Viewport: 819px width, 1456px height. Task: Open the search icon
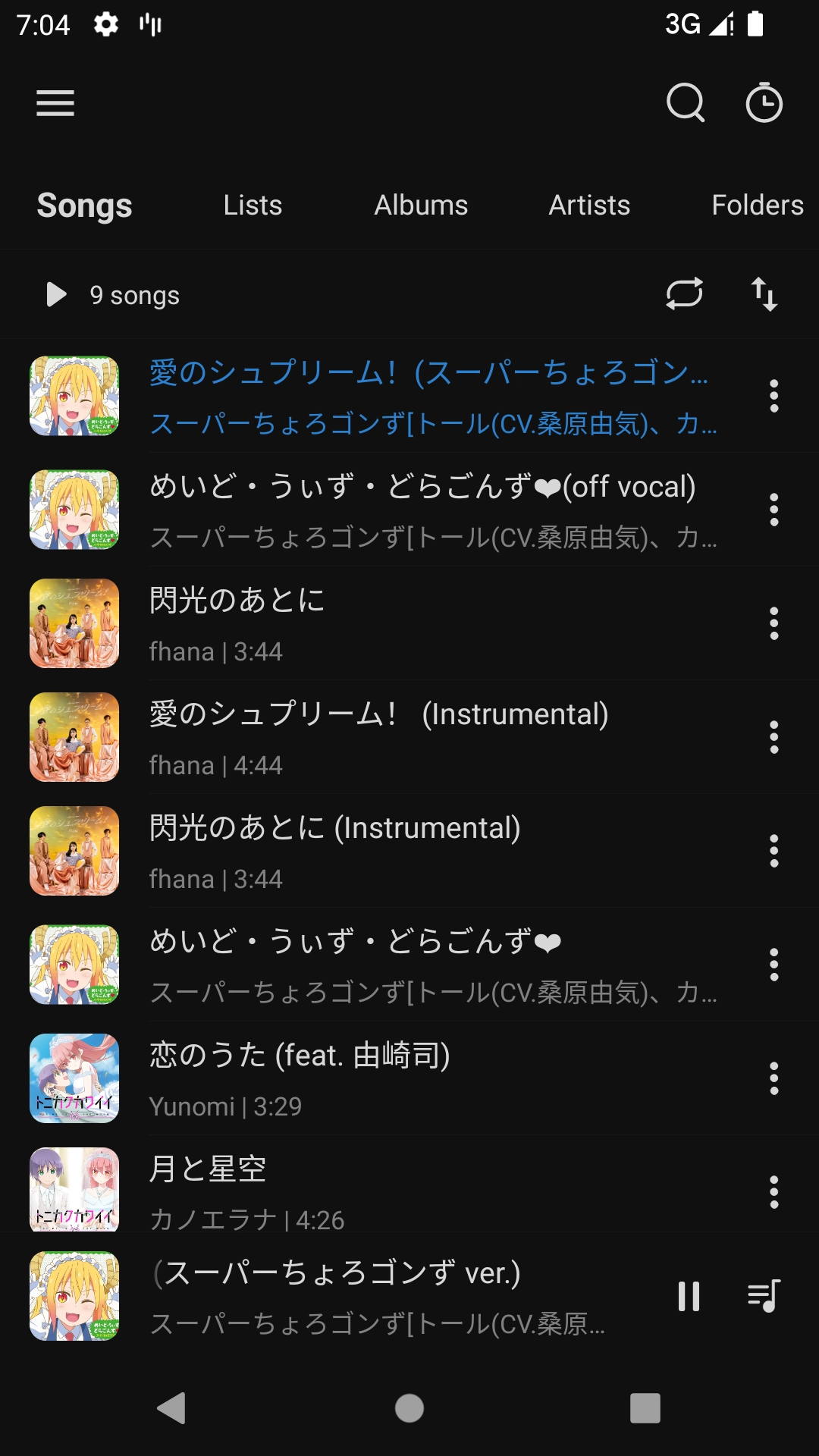tap(685, 103)
